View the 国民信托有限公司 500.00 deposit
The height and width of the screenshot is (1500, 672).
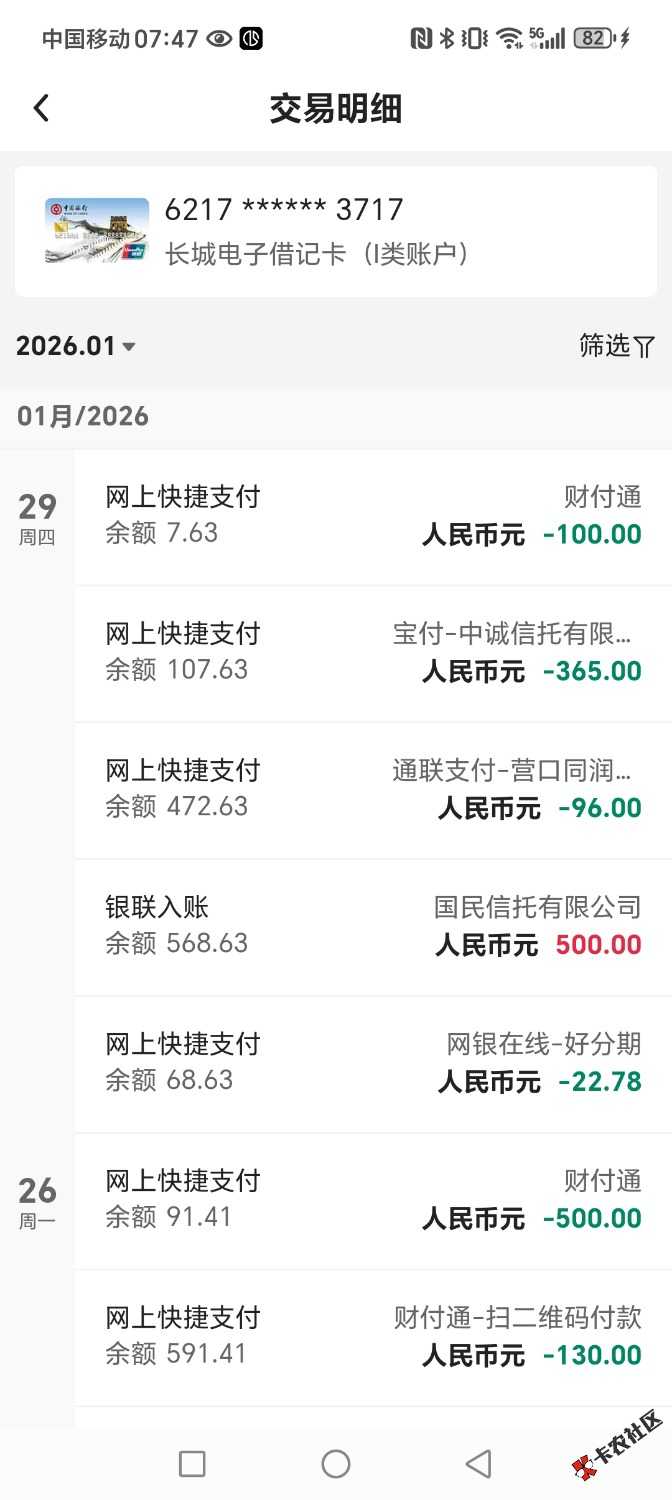tap(373, 926)
